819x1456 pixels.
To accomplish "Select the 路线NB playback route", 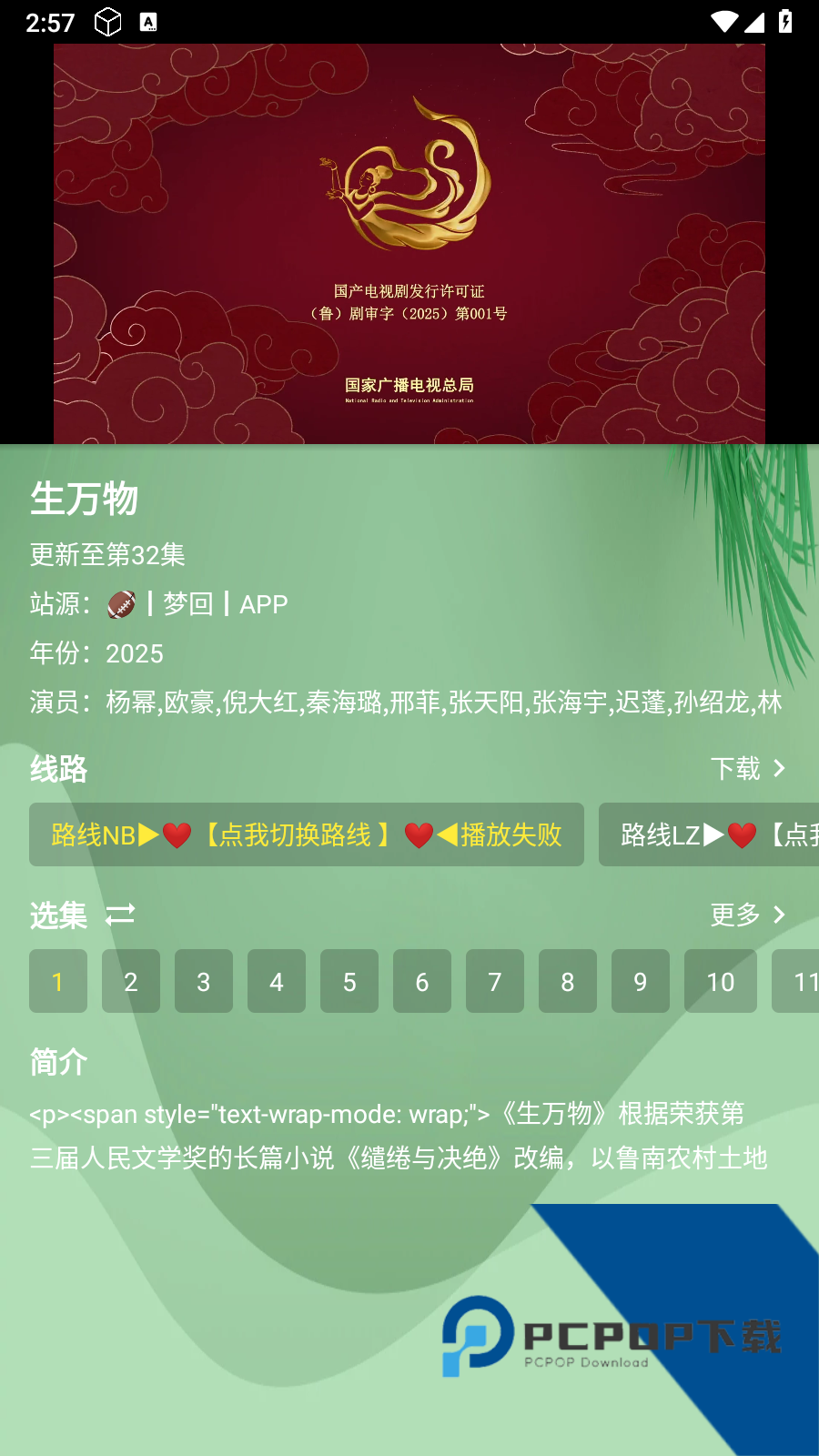I will 307,834.
